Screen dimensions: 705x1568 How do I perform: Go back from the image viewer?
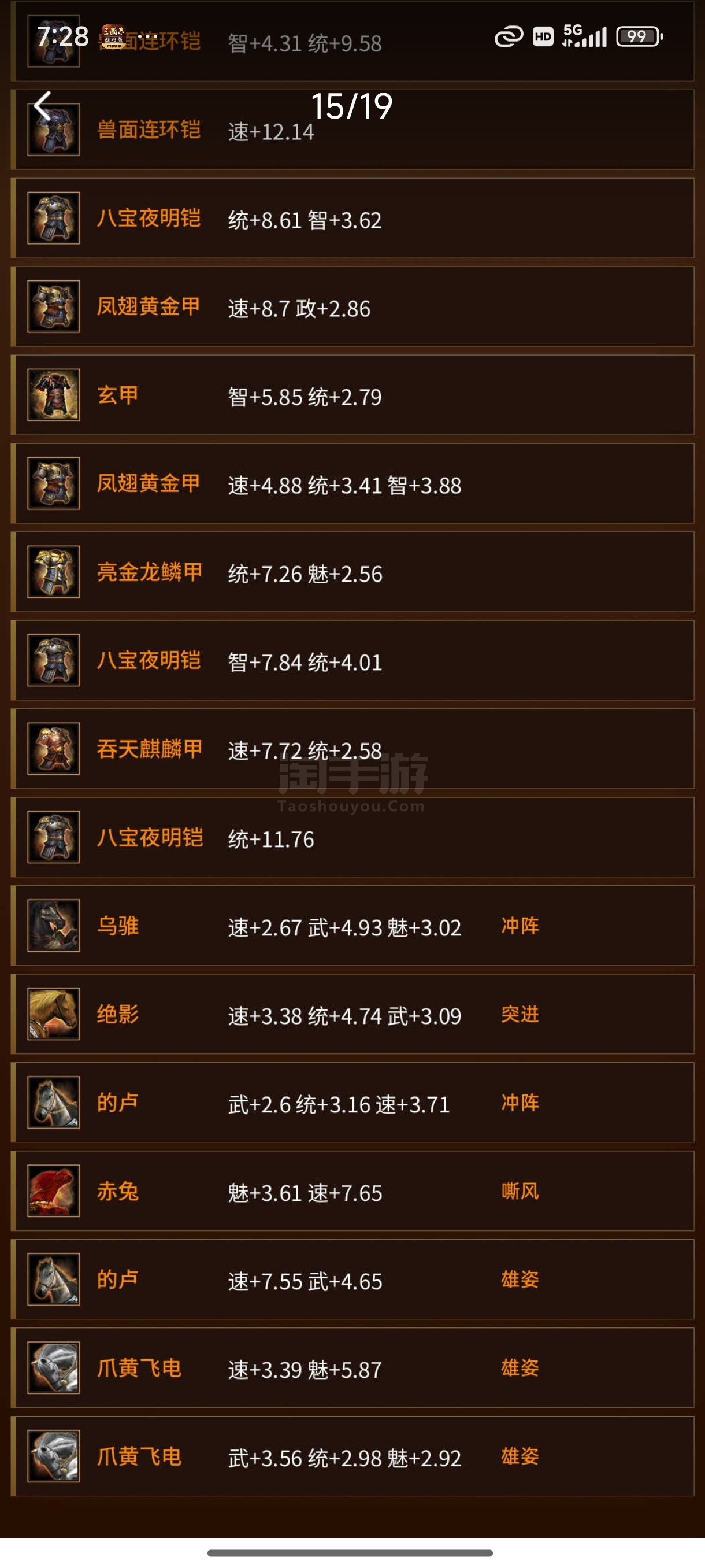(x=42, y=106)
